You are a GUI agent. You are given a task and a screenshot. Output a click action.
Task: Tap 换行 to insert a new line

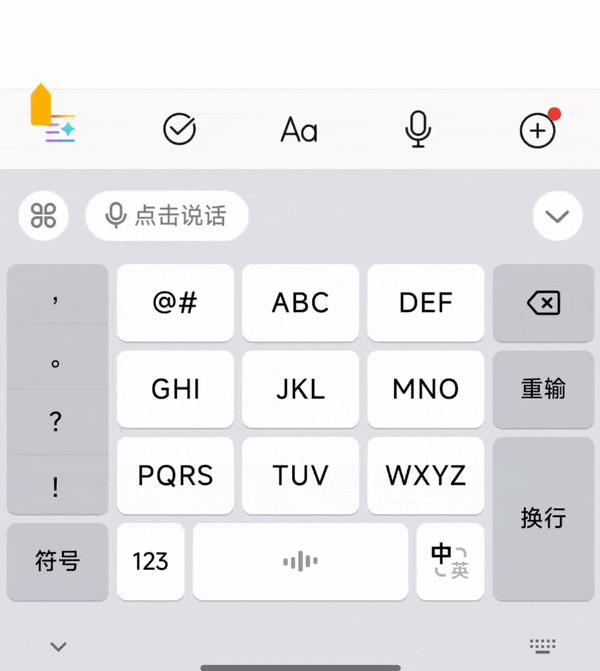point(543,518)
